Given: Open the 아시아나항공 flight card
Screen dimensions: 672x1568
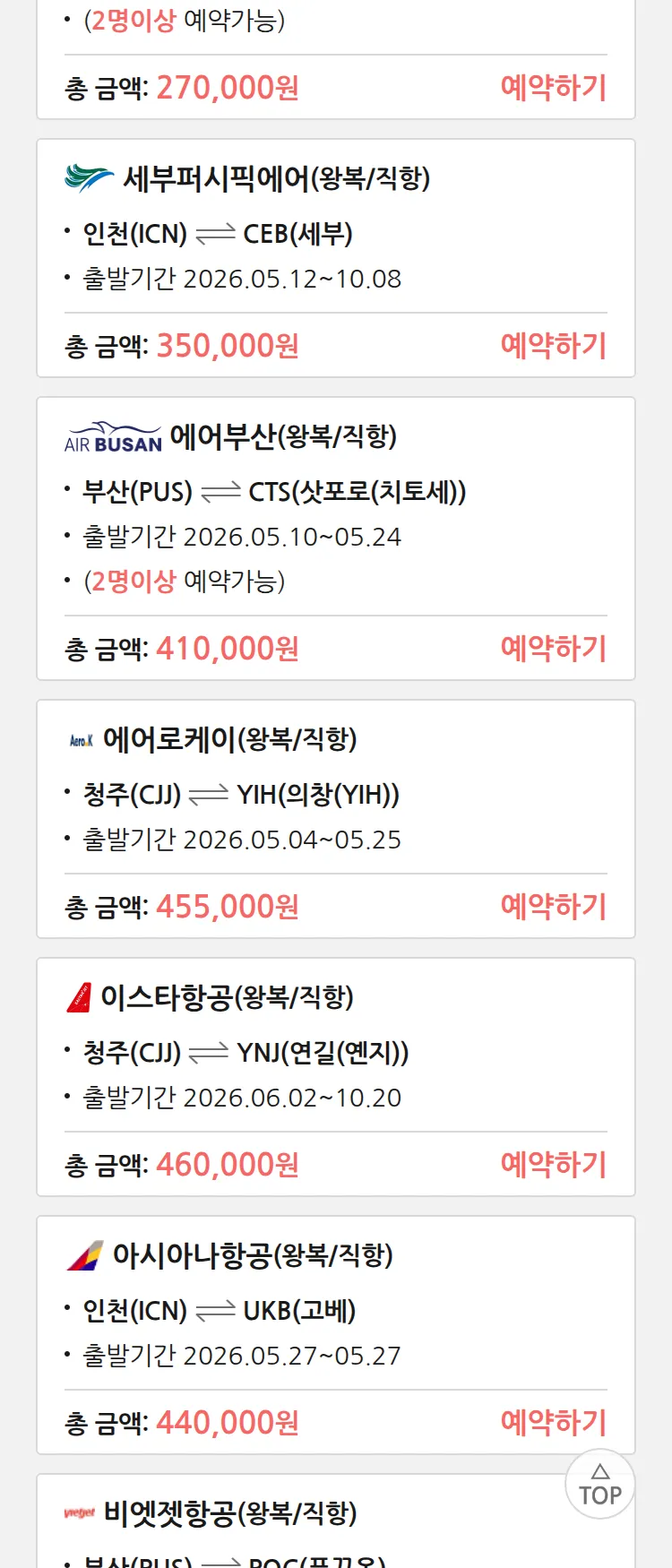Looking at the screenshot, I should (x=252, y=1256).
